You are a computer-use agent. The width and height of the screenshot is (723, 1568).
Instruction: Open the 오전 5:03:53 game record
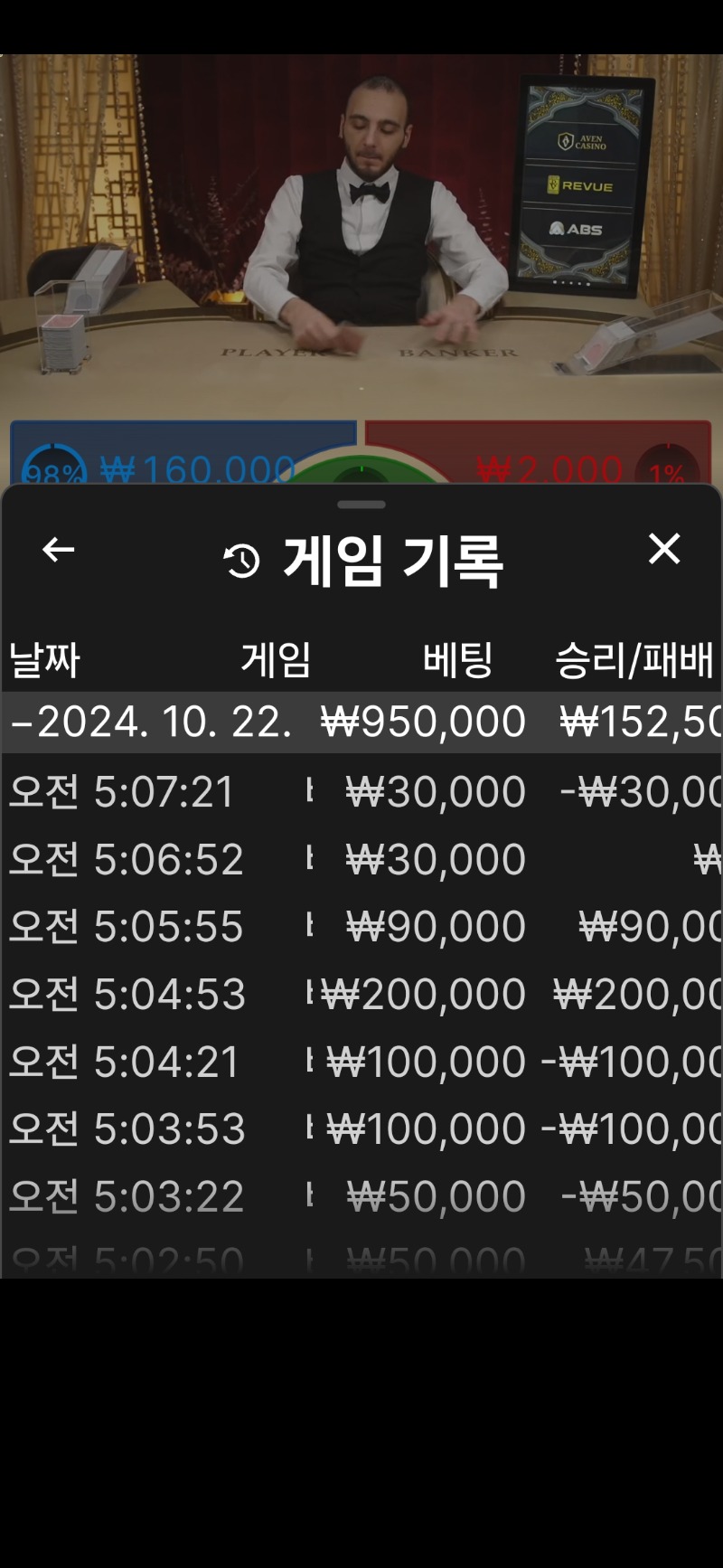(x=361, y=1129)
